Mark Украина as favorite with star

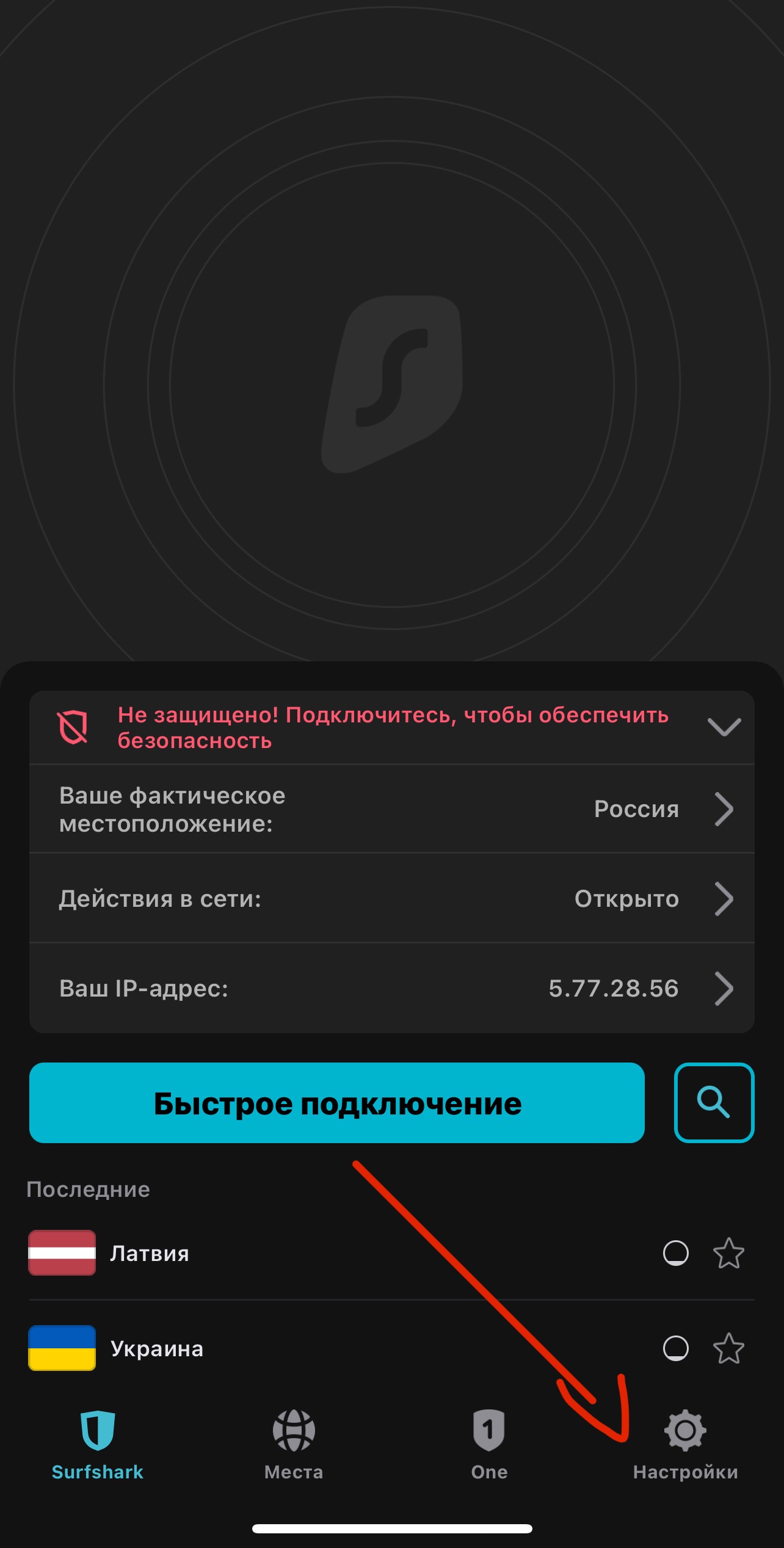tap(728, 1348)
